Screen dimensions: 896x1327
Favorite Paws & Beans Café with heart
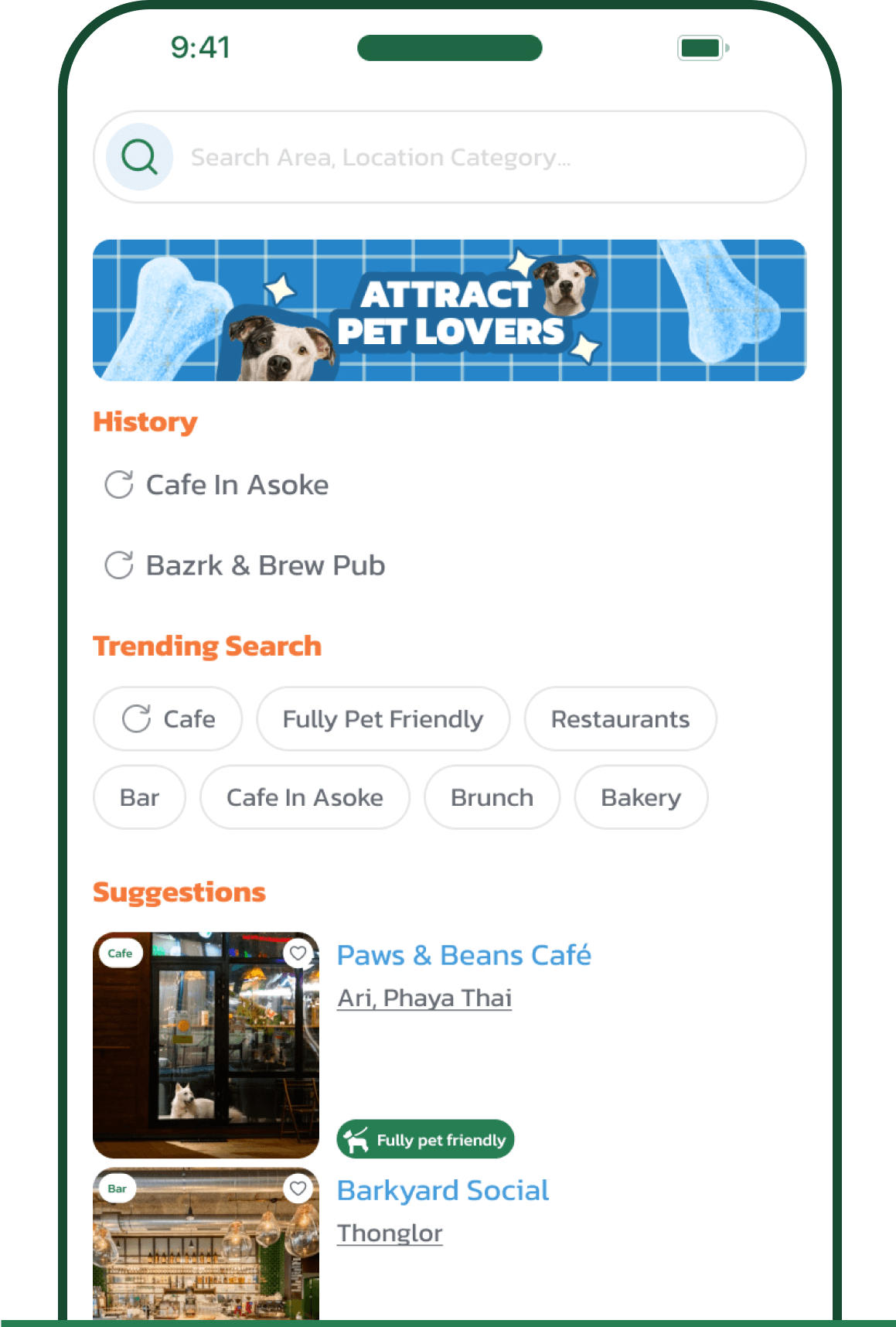point(298,953)
